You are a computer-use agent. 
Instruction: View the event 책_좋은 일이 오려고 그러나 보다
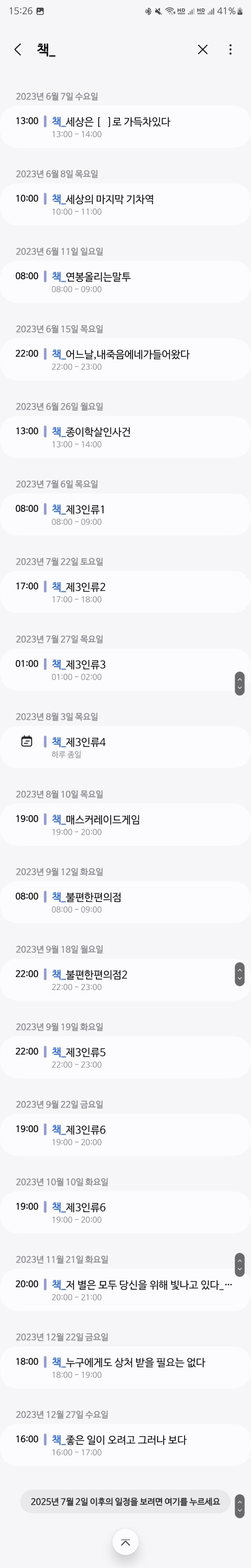pos(125,1445)
